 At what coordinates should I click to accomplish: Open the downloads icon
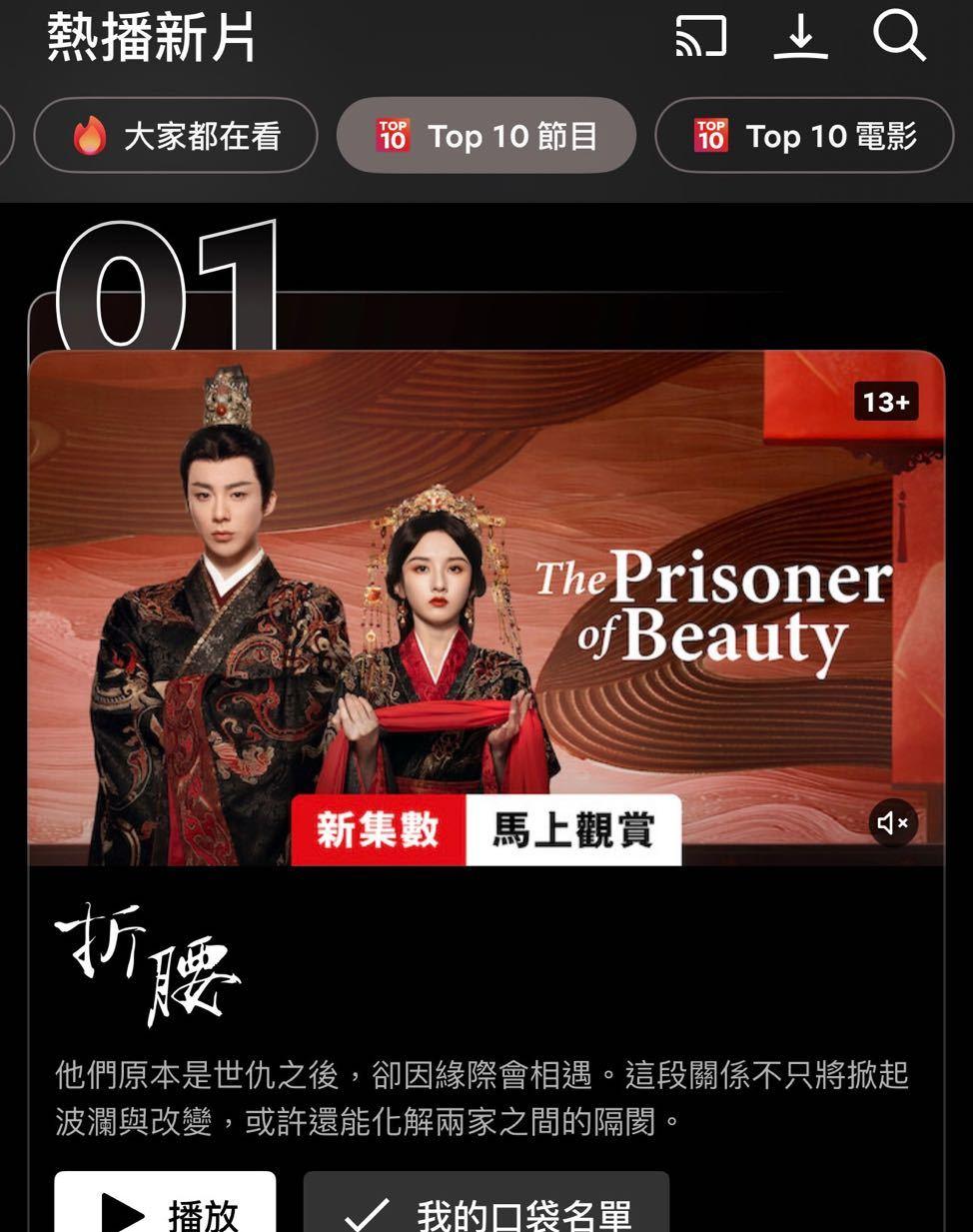click(800, 37)
